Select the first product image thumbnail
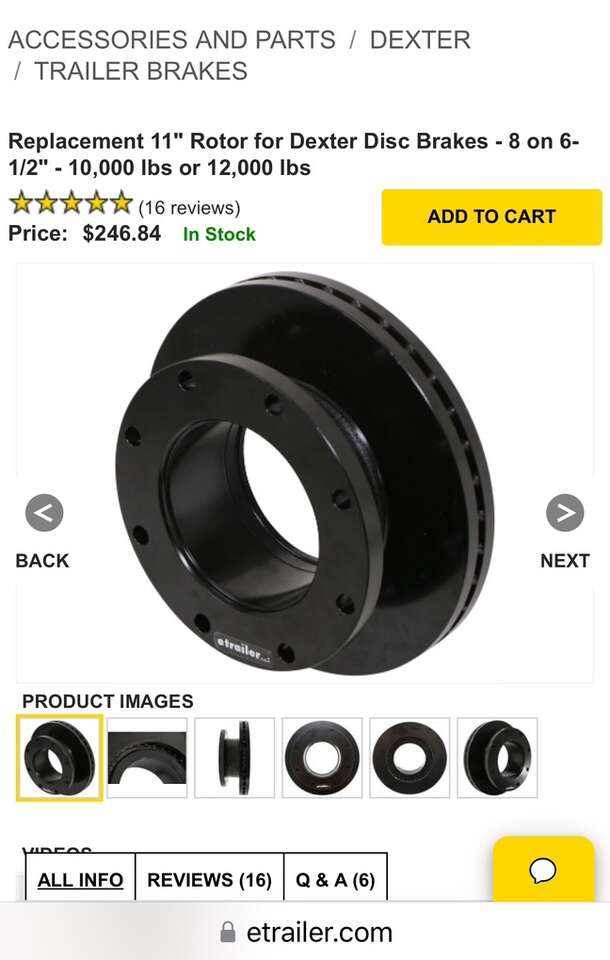 pos(59,758)
